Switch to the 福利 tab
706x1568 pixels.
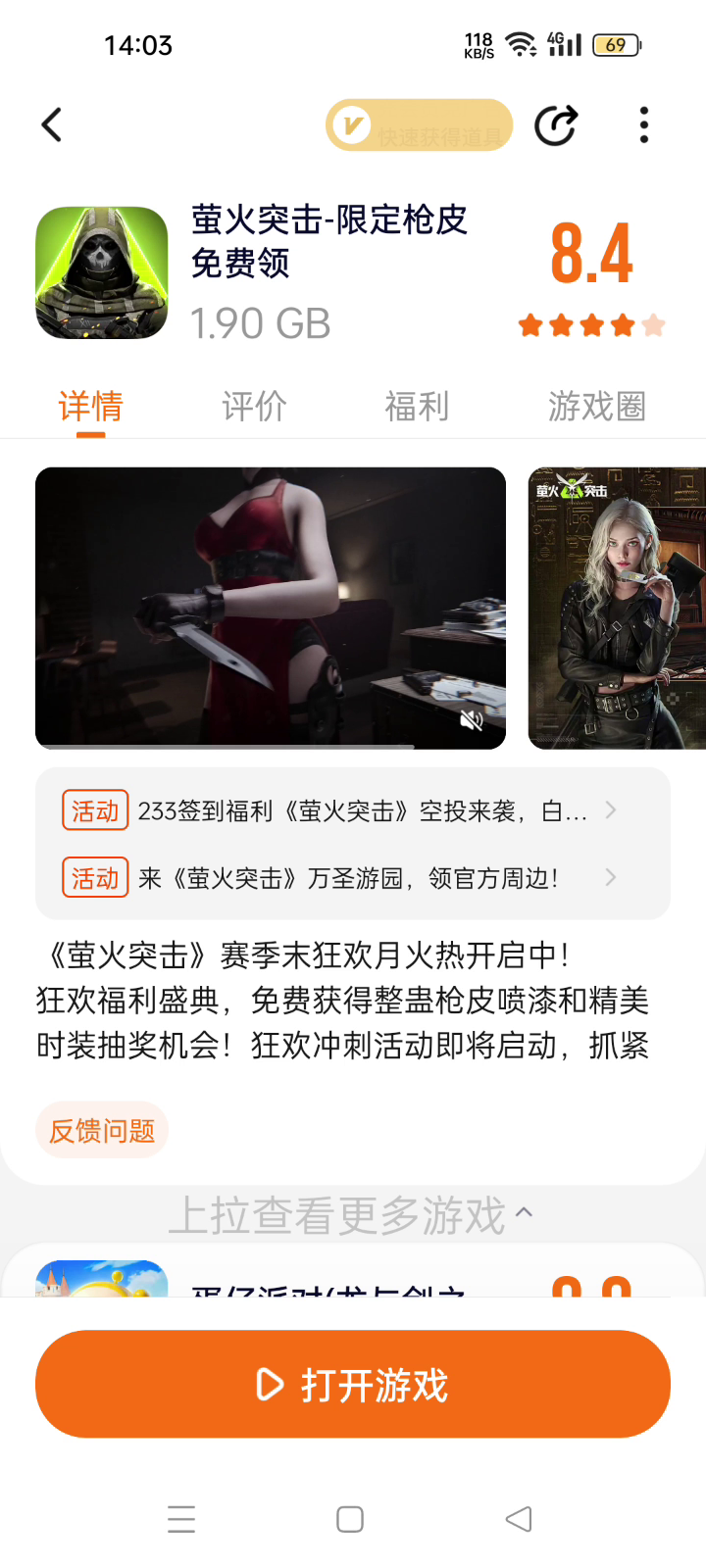[x=417, y=406]
